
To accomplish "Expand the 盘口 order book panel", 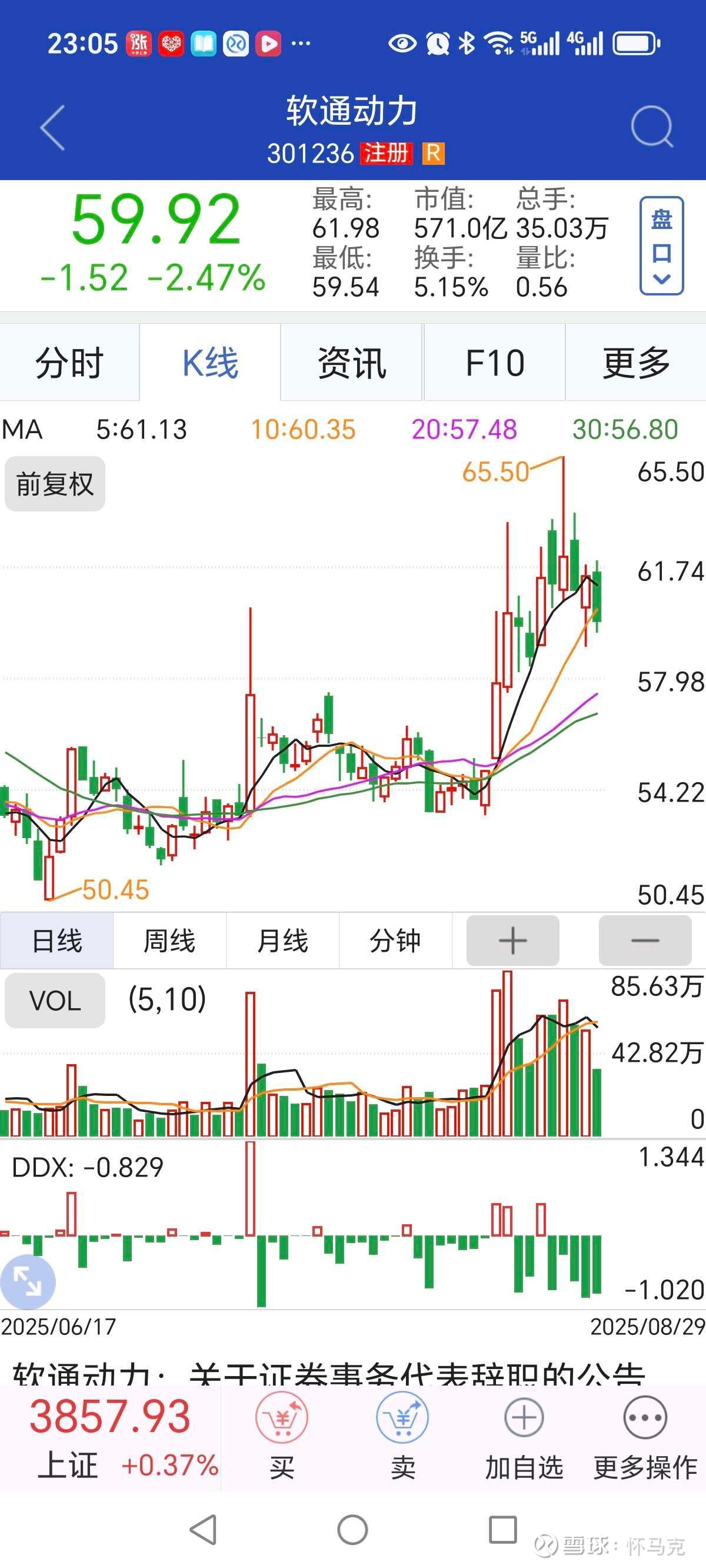I will point(661,245).
